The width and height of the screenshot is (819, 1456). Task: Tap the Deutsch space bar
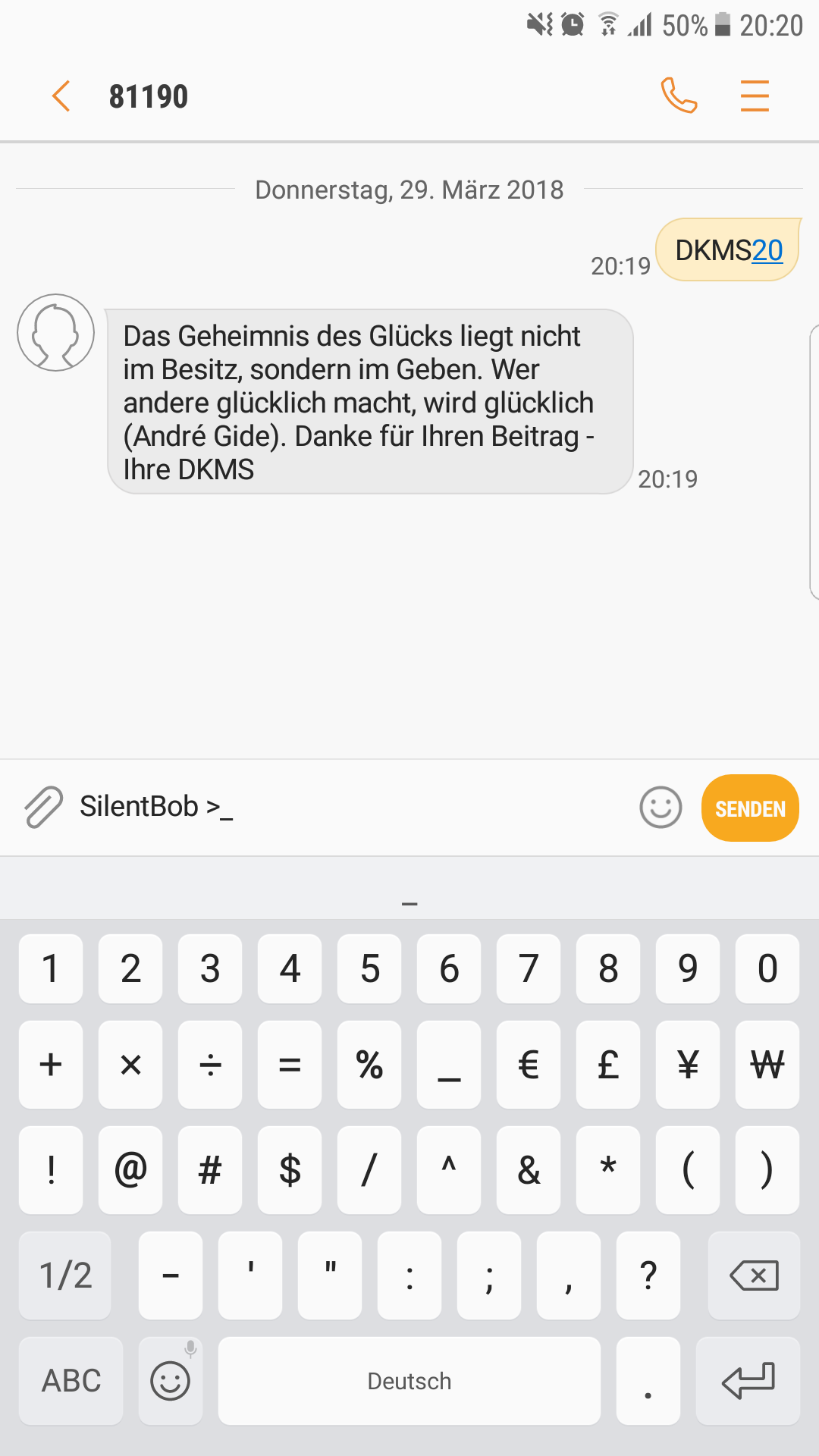pyautogui.click(x=409, y=1380)
